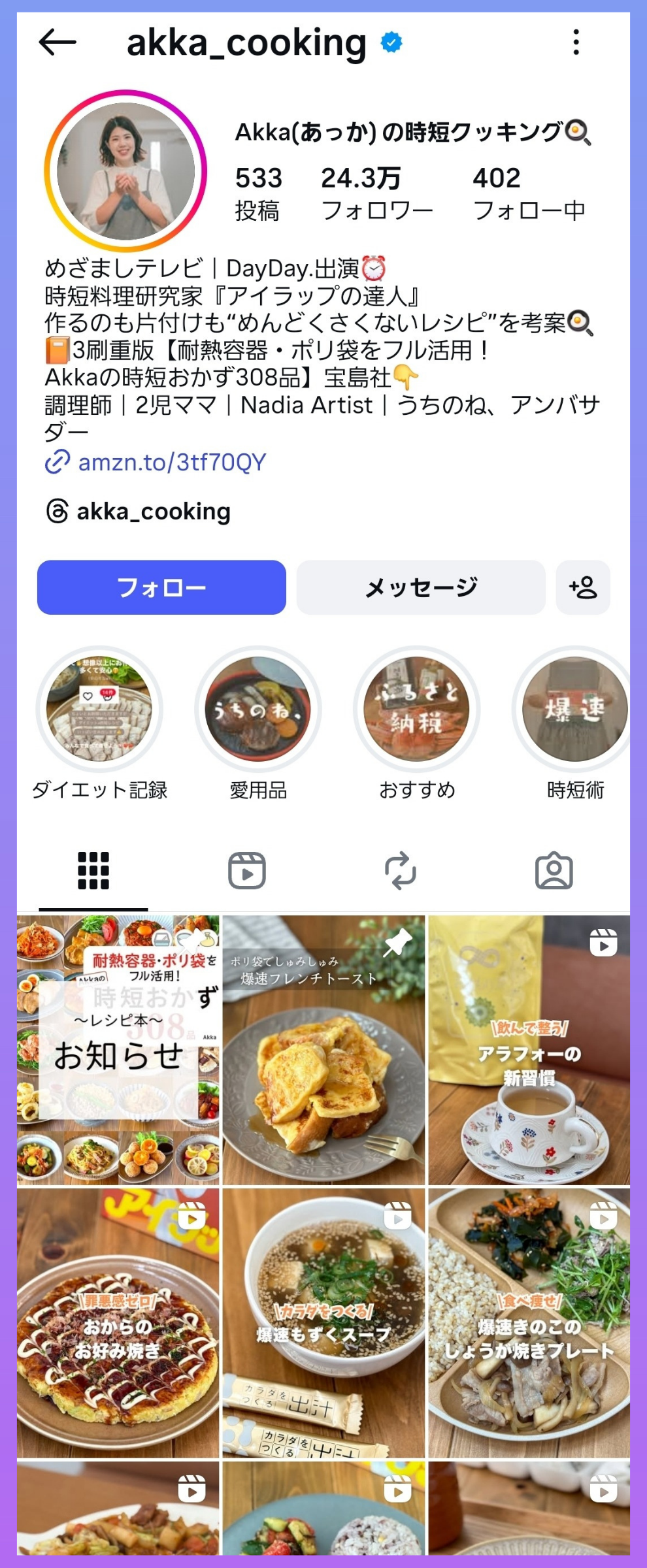Send a message via メッセージ button
The width and height of the screenshot is (647, 1568).
pos(421,587)
